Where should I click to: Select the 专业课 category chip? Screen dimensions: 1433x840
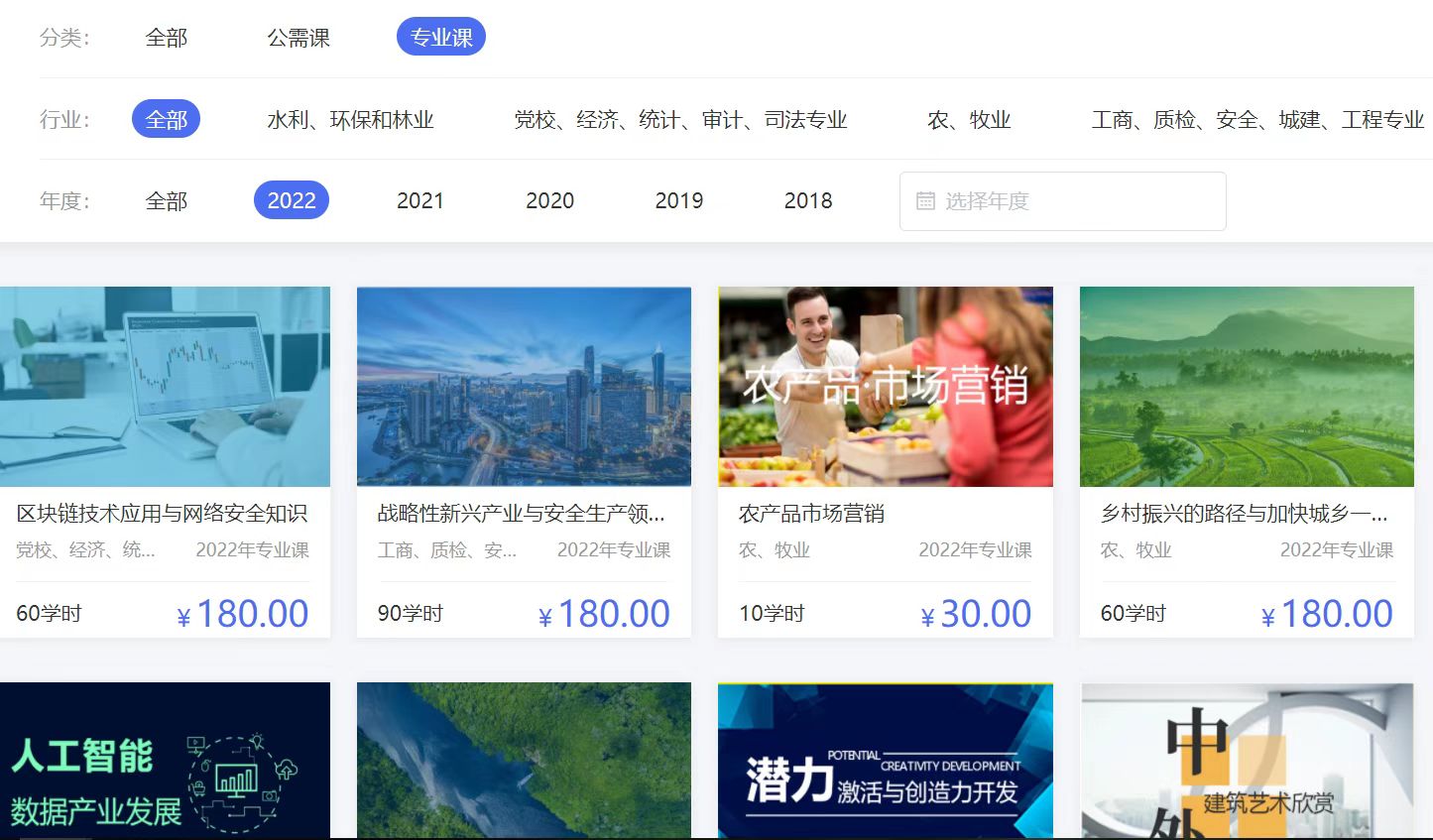440,38
